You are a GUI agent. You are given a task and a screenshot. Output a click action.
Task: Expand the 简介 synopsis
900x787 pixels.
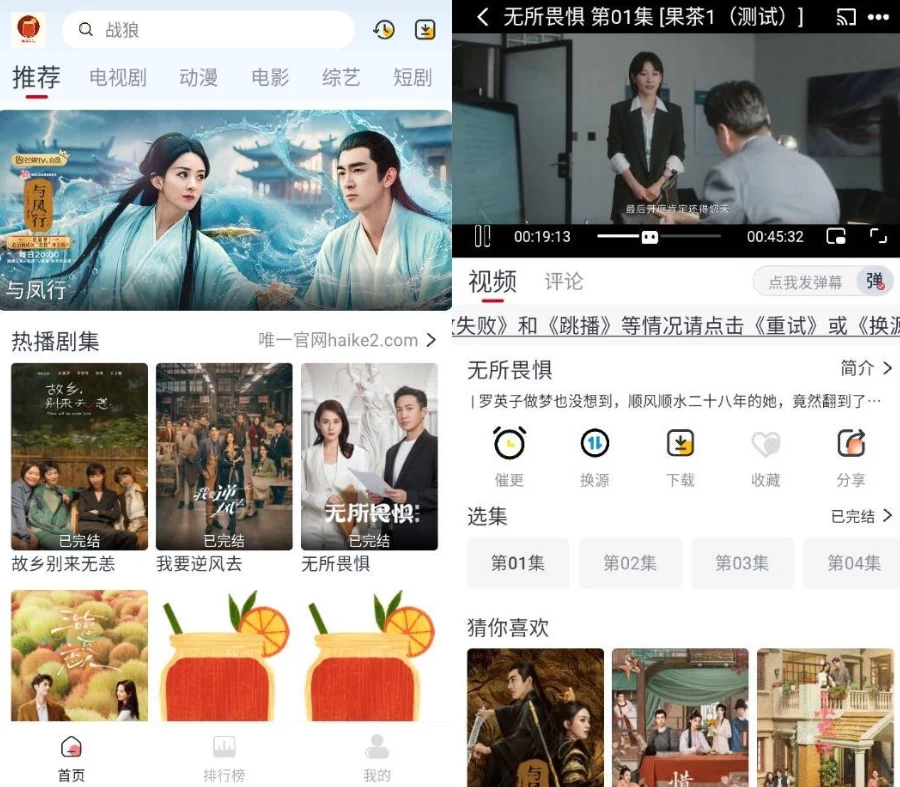tap(866, 369)
